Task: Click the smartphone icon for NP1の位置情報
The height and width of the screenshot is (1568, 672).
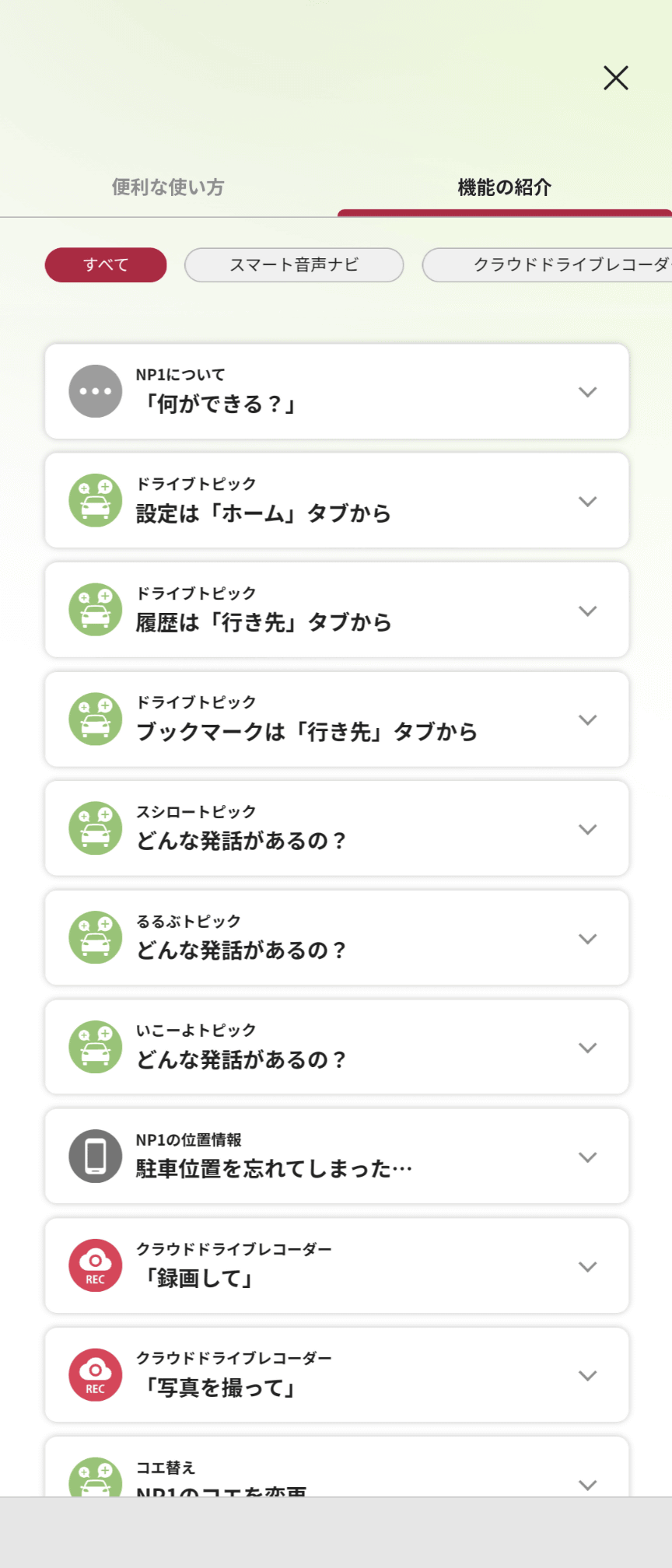Action: click(x=95, y=1157)
